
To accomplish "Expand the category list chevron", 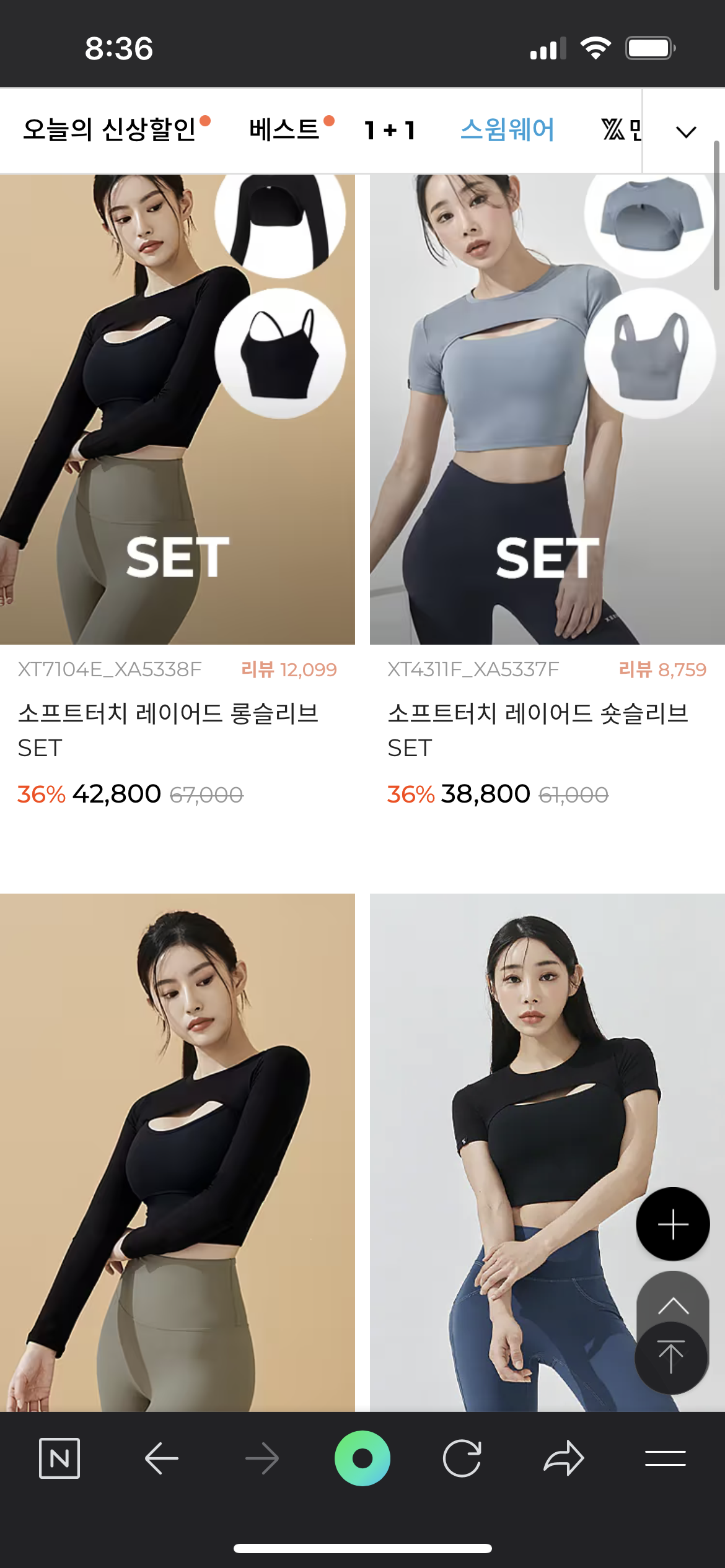I will (x=685, y=131).
